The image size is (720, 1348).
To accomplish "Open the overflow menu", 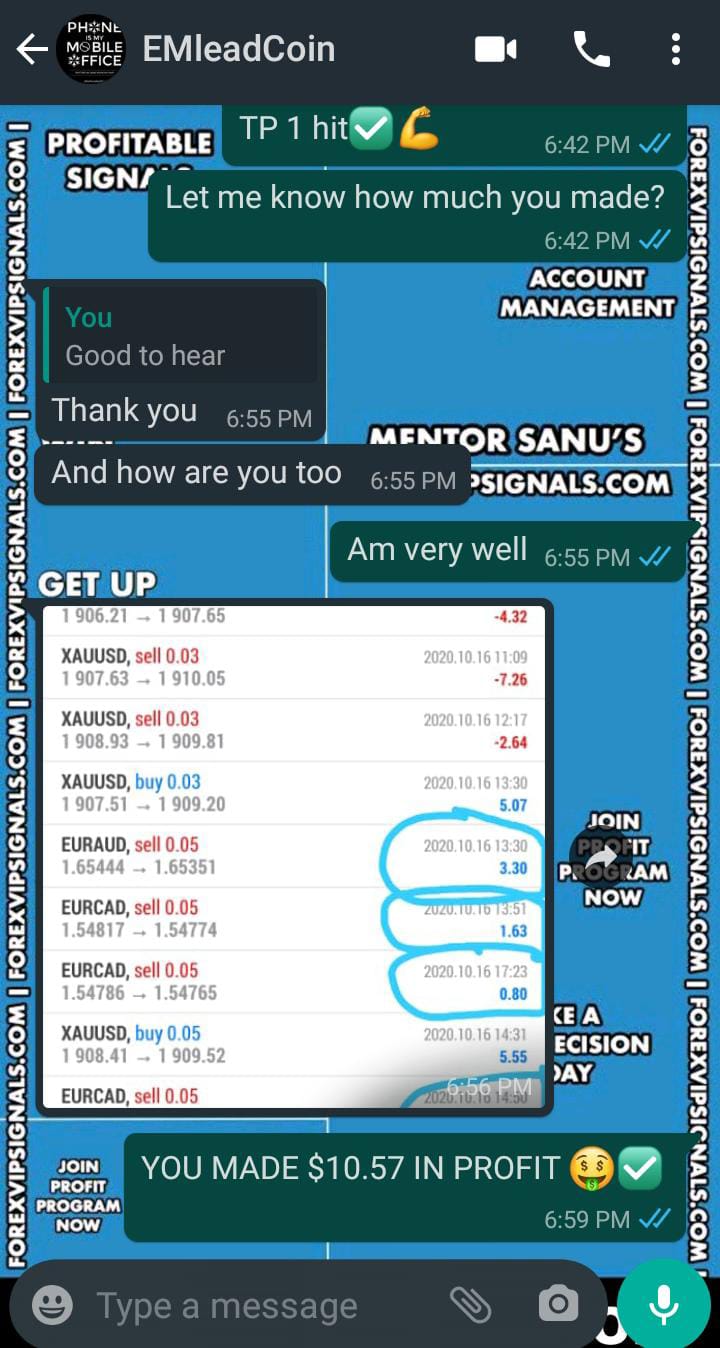I will [676, 49].
